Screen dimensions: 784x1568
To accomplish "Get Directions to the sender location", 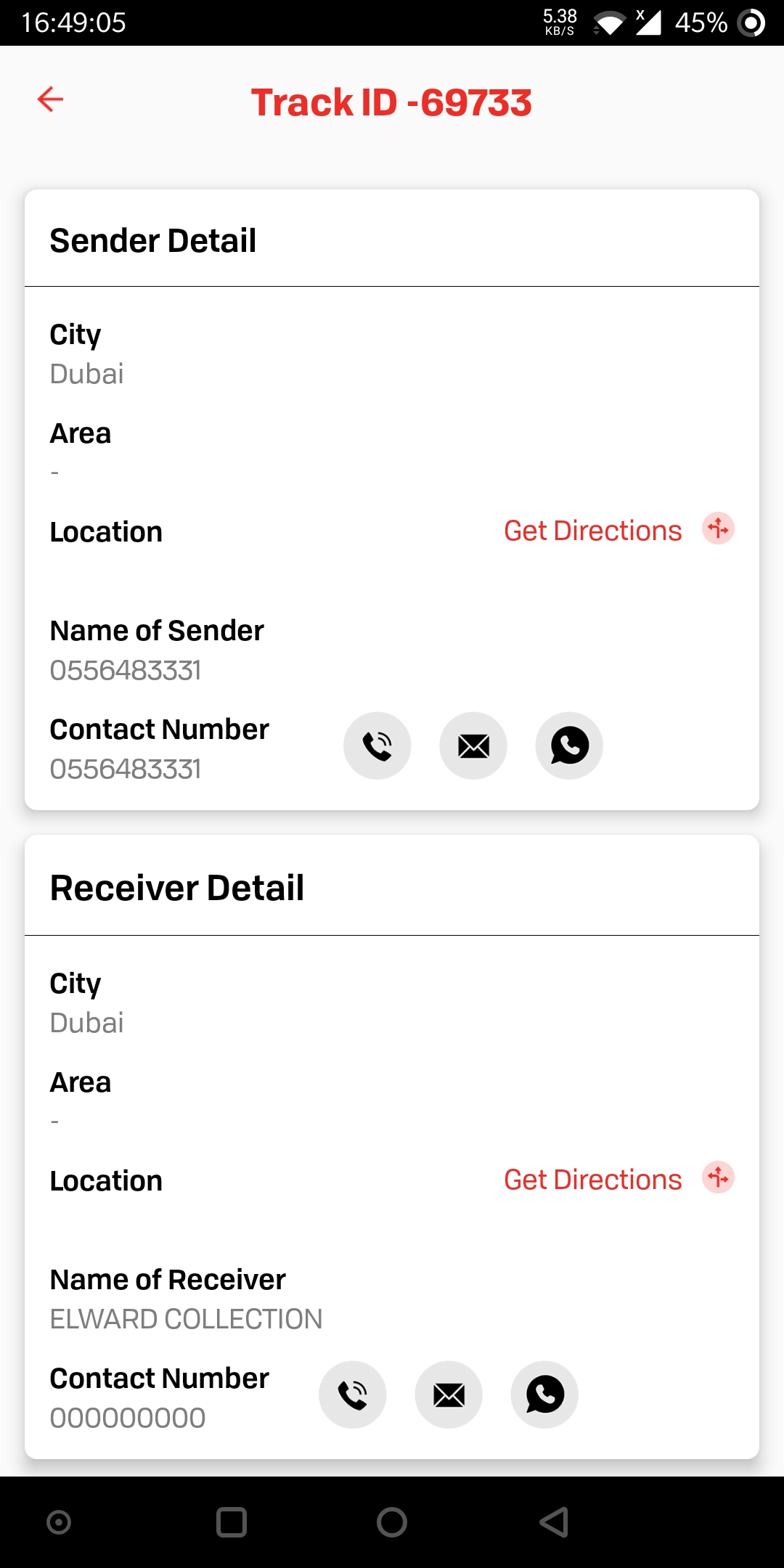I will click(x=592, y=531).
